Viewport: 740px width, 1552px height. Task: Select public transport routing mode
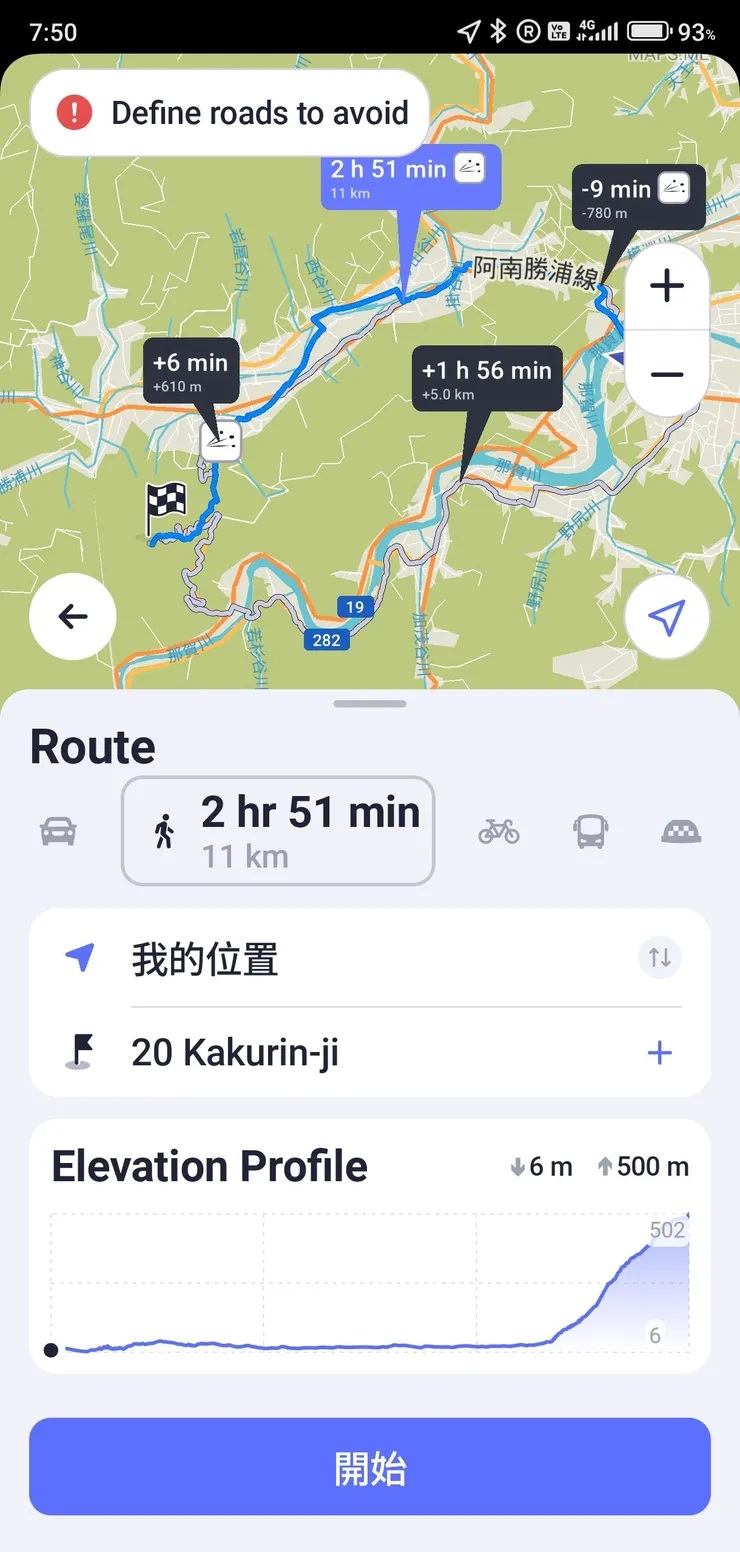(x=590, y=831)
